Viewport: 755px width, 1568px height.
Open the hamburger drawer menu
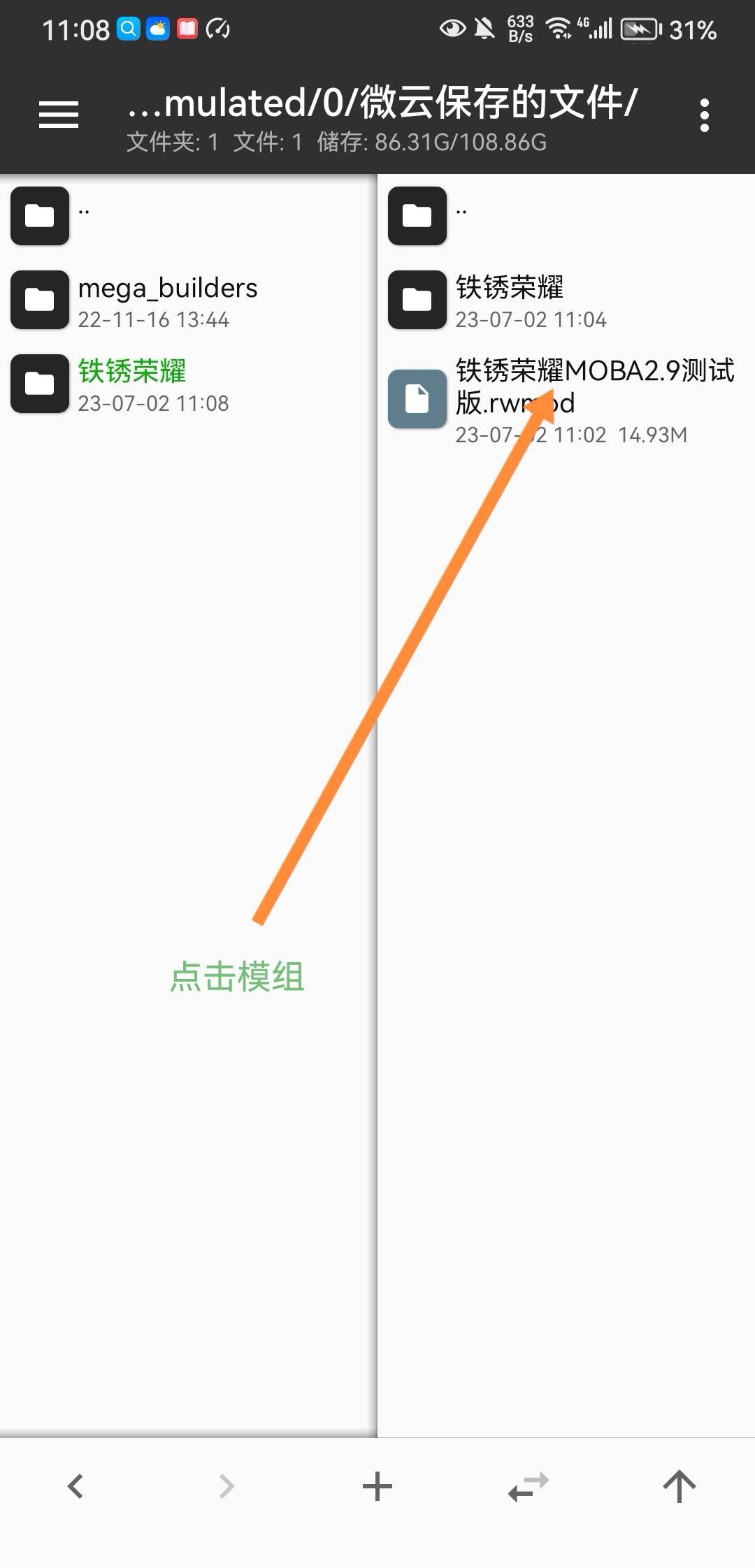point(59,115)
